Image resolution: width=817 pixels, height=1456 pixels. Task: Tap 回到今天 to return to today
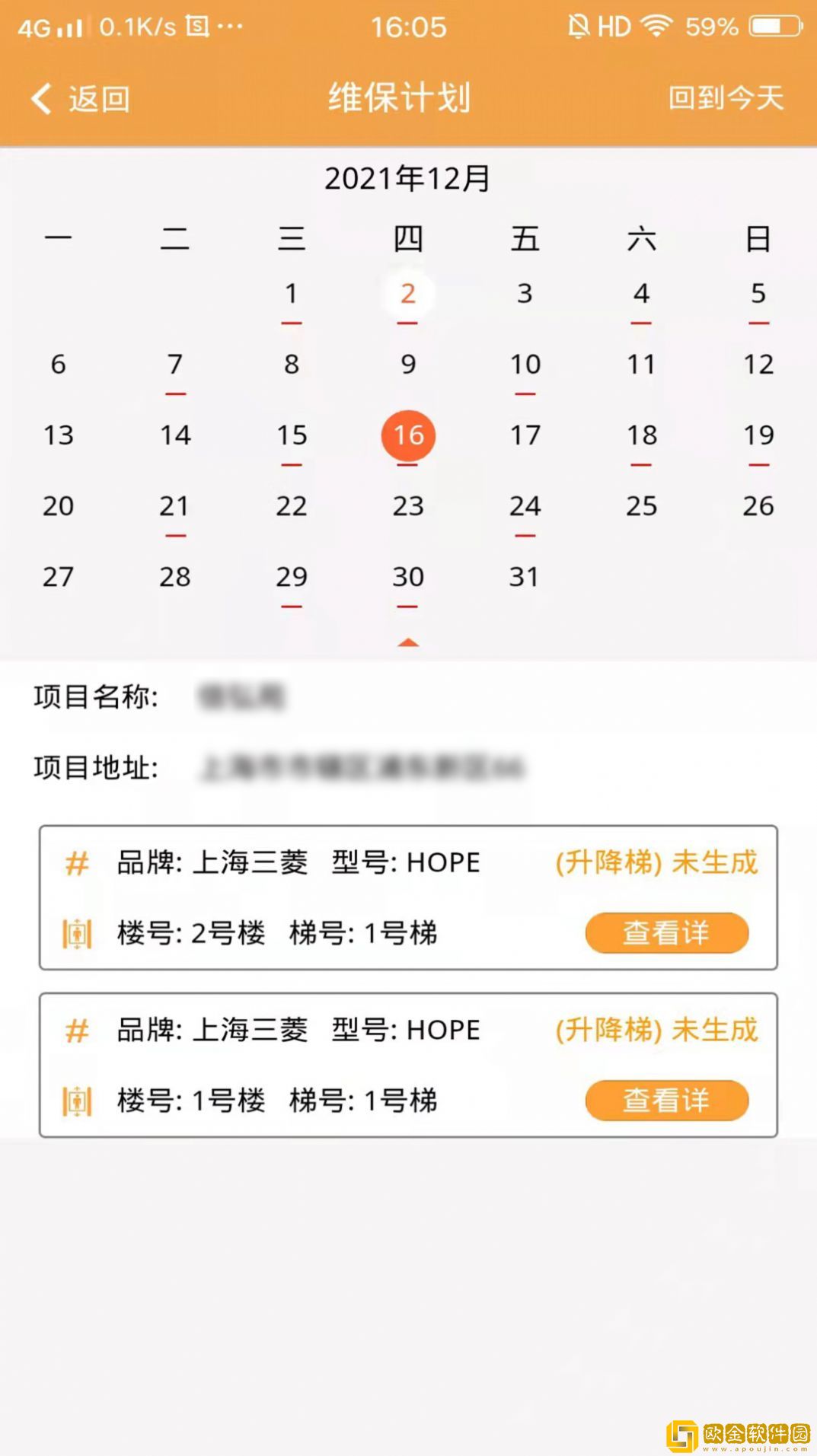(726, 98)
